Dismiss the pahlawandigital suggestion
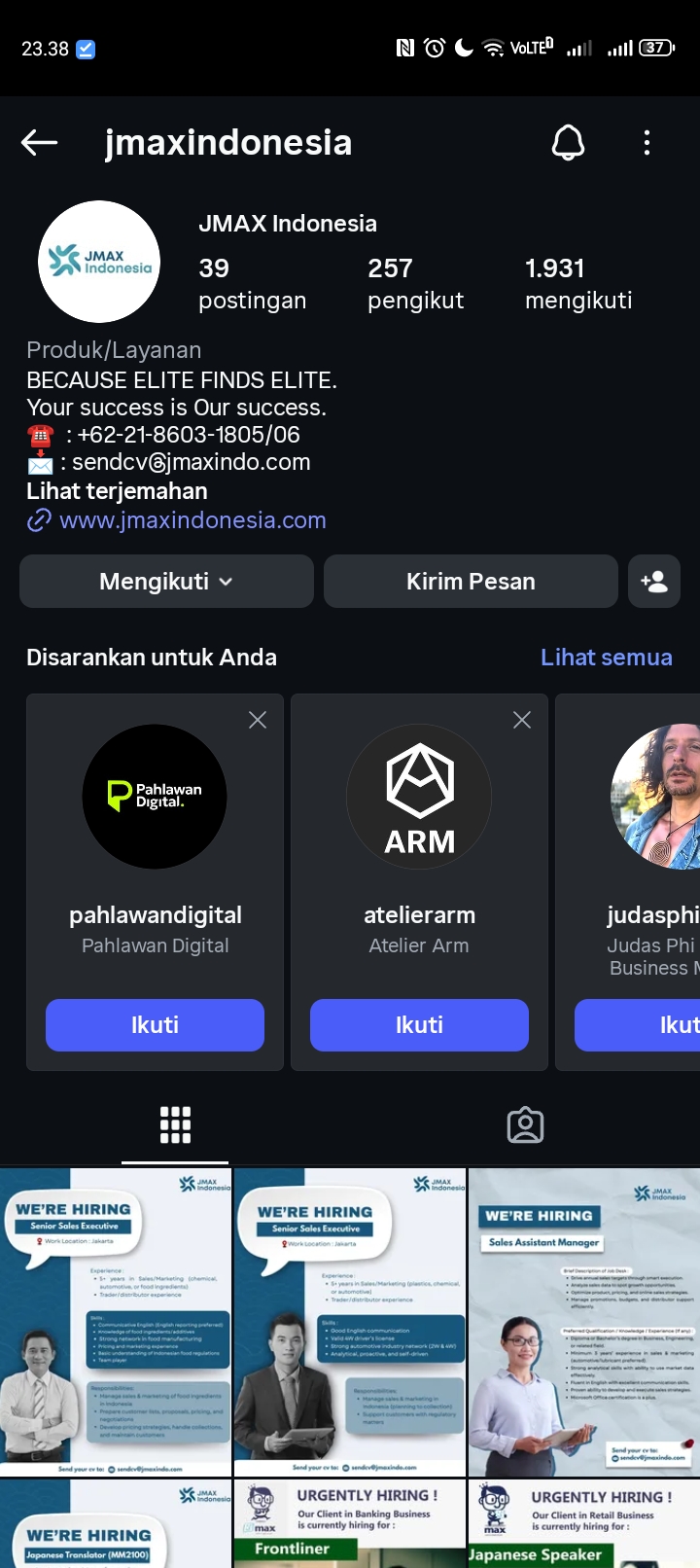The width and height of the screenshot is (700, 1568). (258, 720)
